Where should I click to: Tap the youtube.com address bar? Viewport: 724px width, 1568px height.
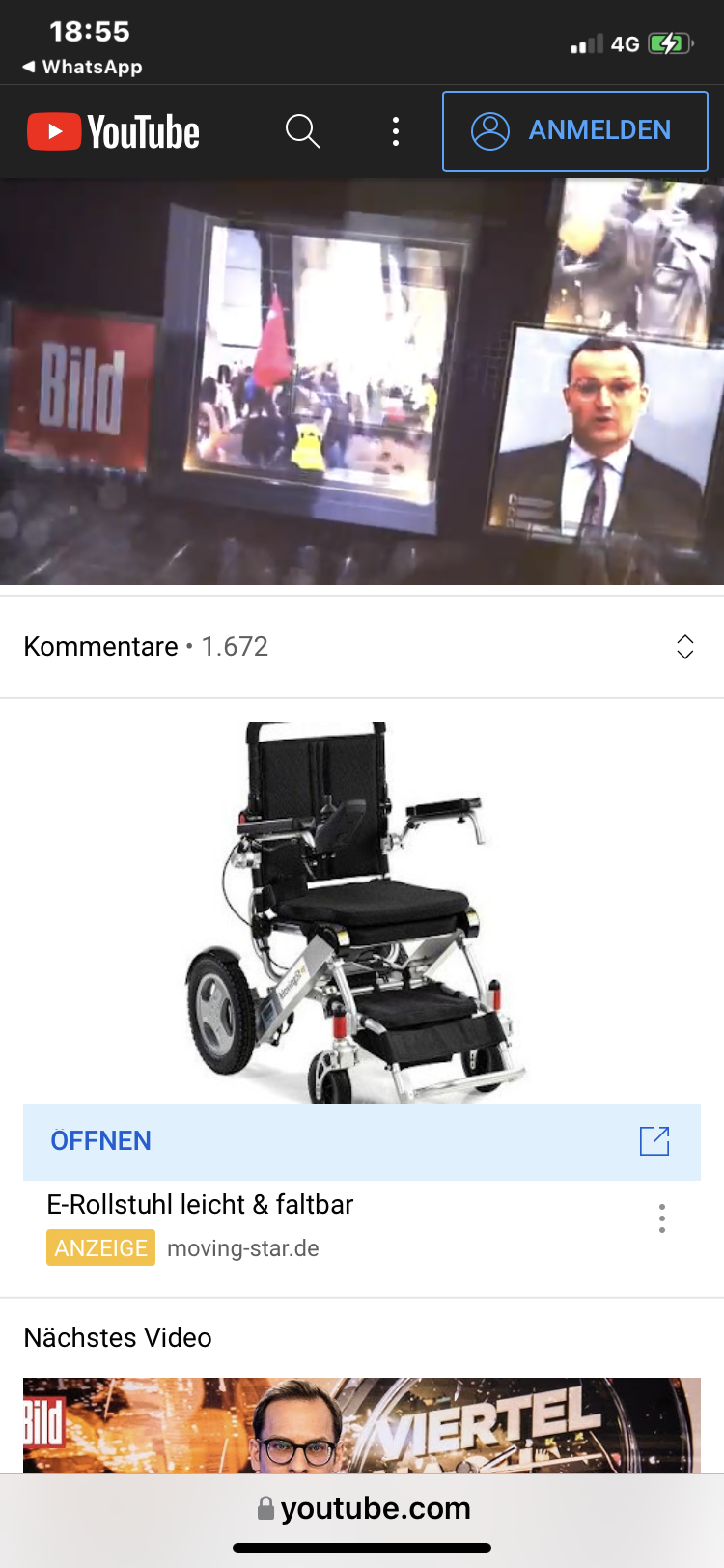[x=364, y=1508]
